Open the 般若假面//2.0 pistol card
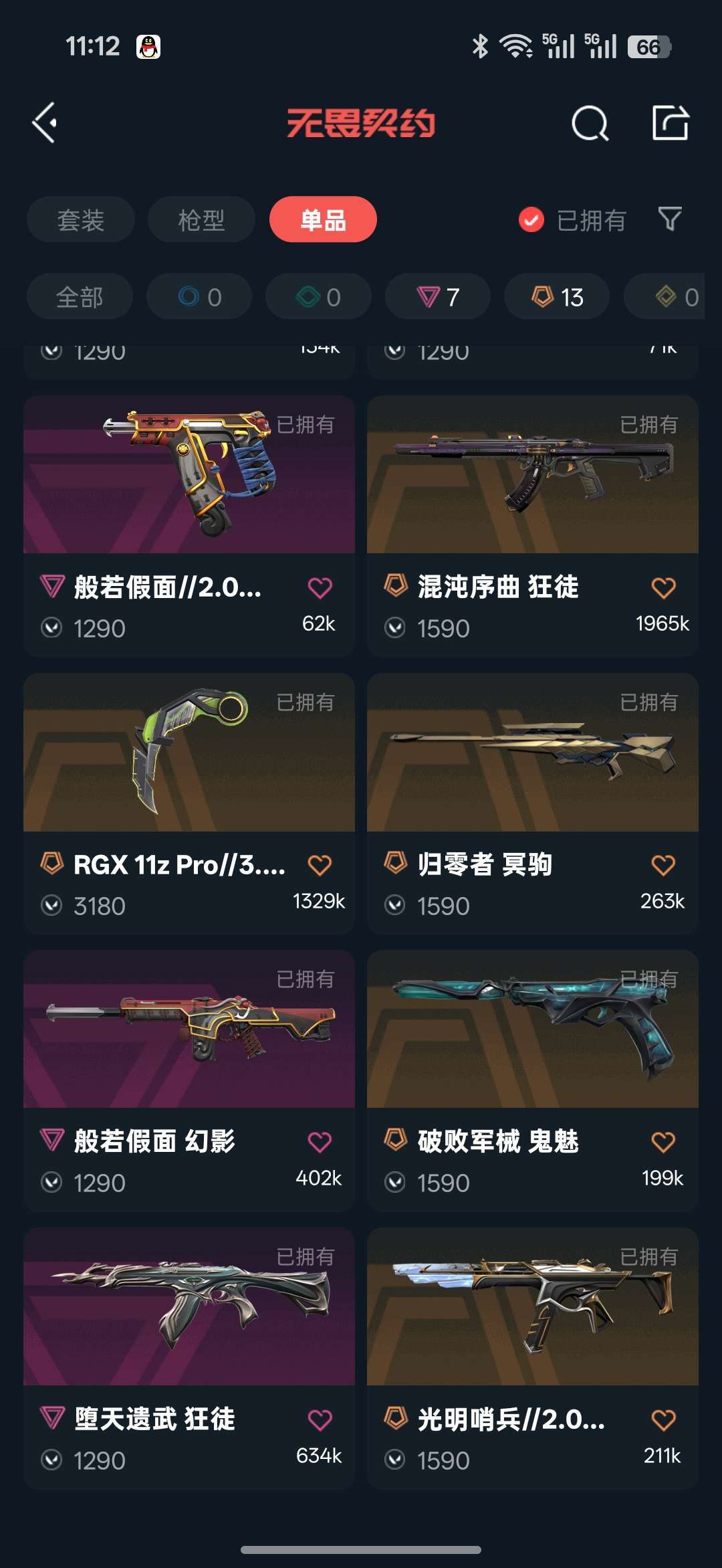This screenshot has height=1568, width=722. (189, 526)
